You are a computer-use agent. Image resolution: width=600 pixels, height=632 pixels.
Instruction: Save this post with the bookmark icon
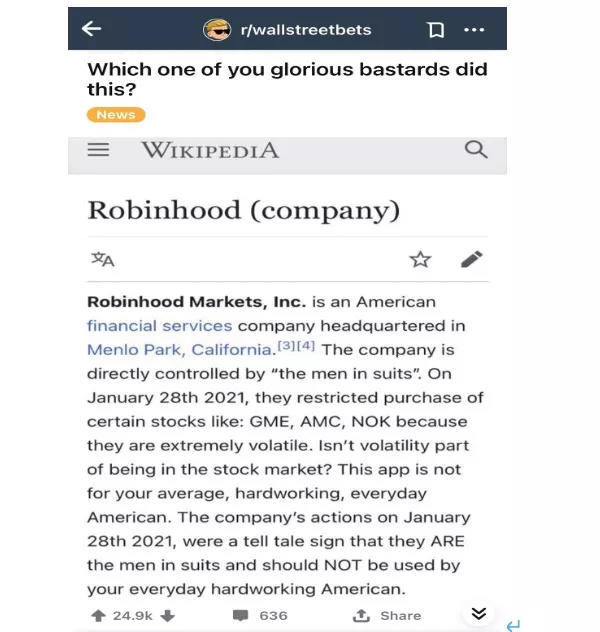pyautogui.click(x=435, y=30)
